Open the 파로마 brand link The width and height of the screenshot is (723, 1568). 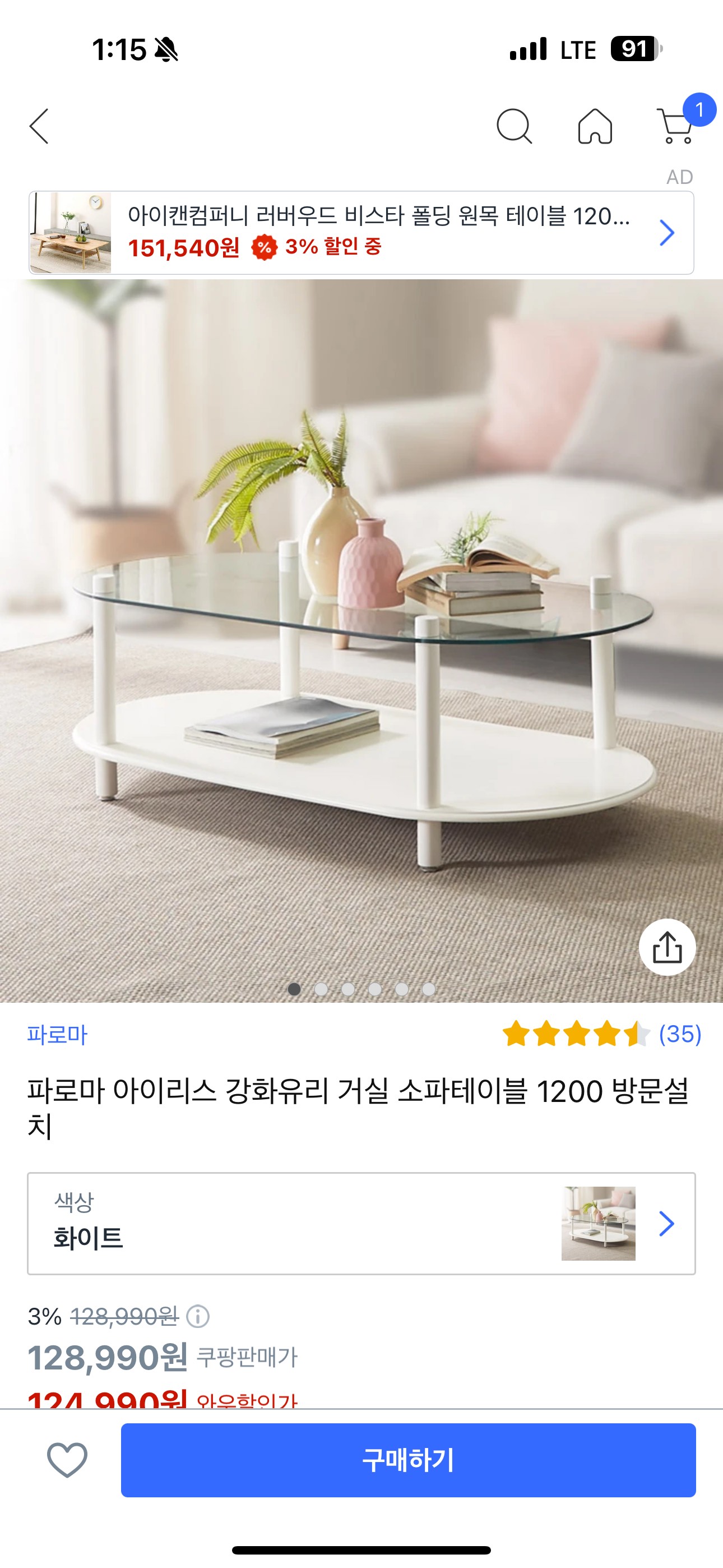[58, 1035]
